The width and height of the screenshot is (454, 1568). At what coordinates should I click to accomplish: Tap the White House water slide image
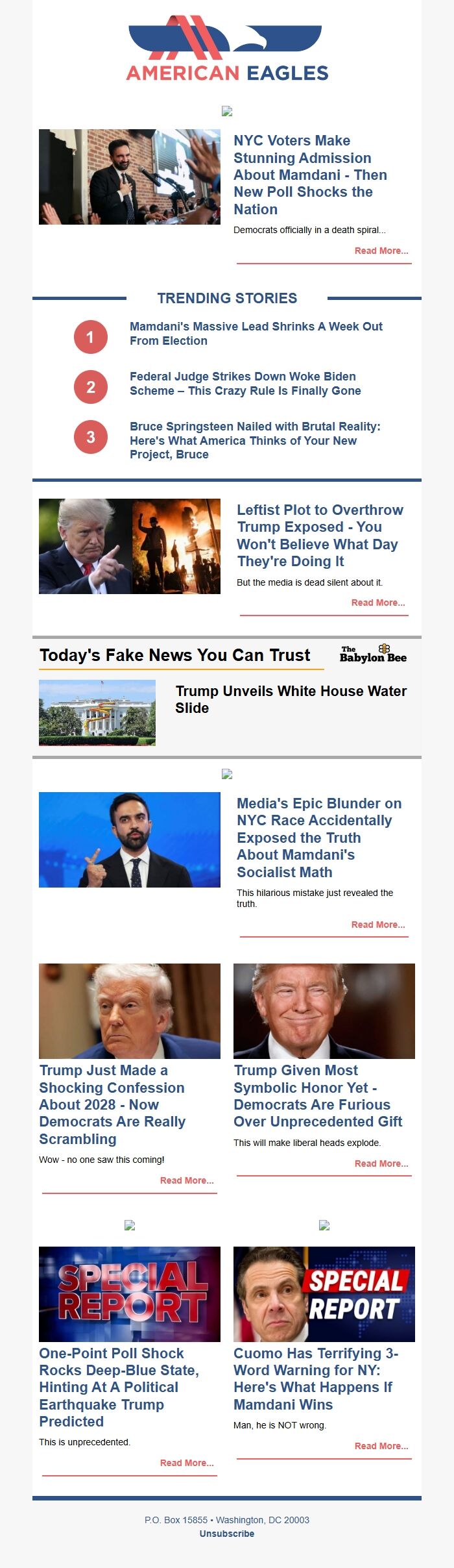[97, 712]
